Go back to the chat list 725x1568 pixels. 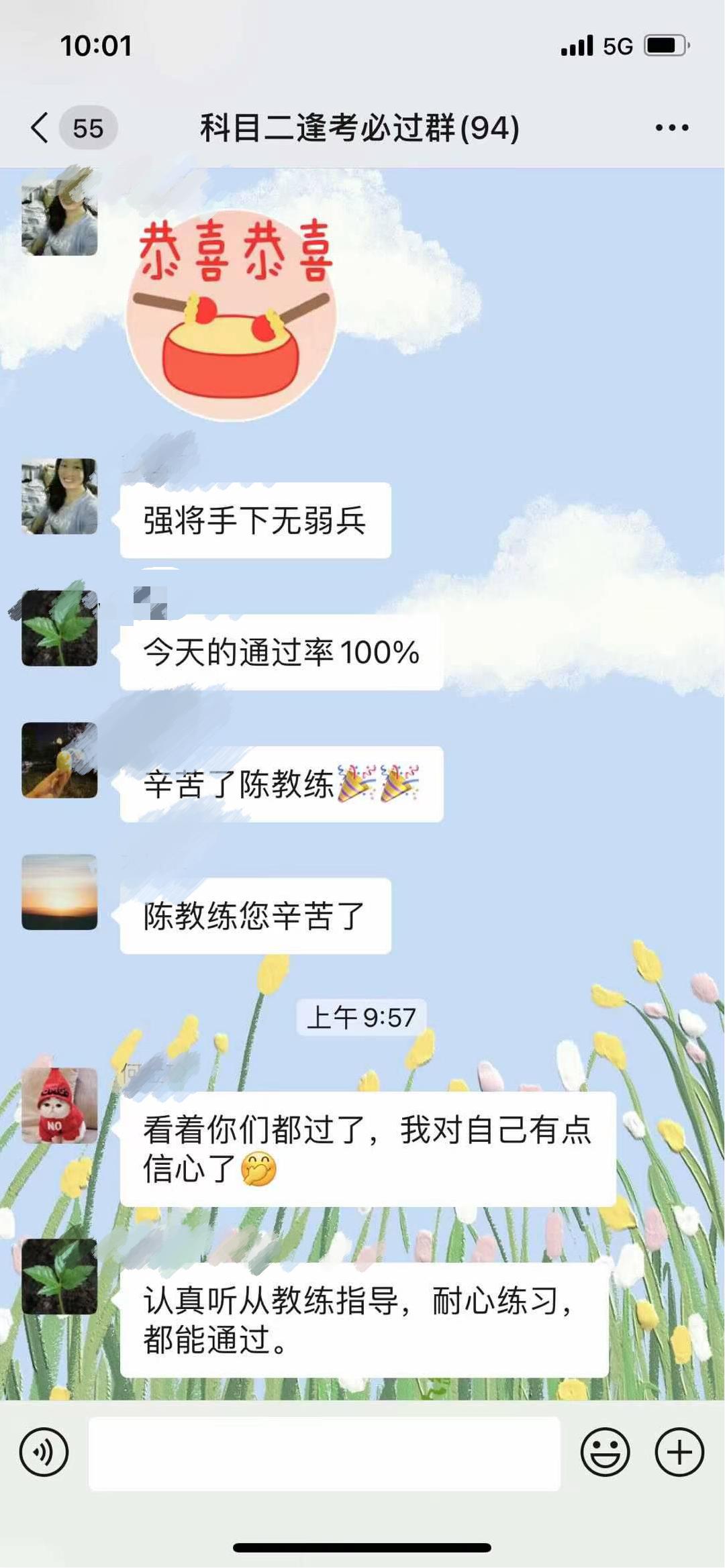(x=42, y=127)
